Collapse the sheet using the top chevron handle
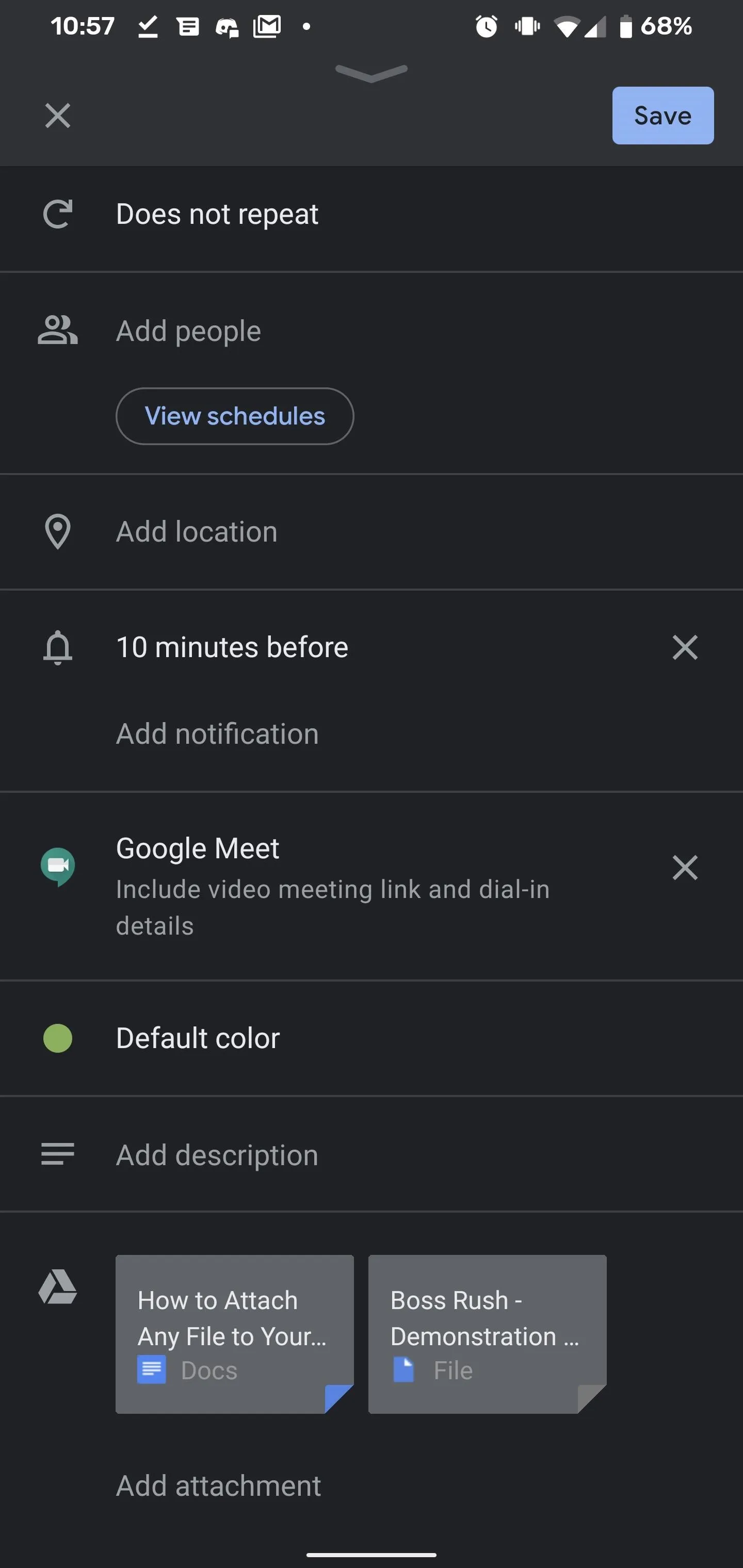 pyautogui.click(x=371, y=73)
